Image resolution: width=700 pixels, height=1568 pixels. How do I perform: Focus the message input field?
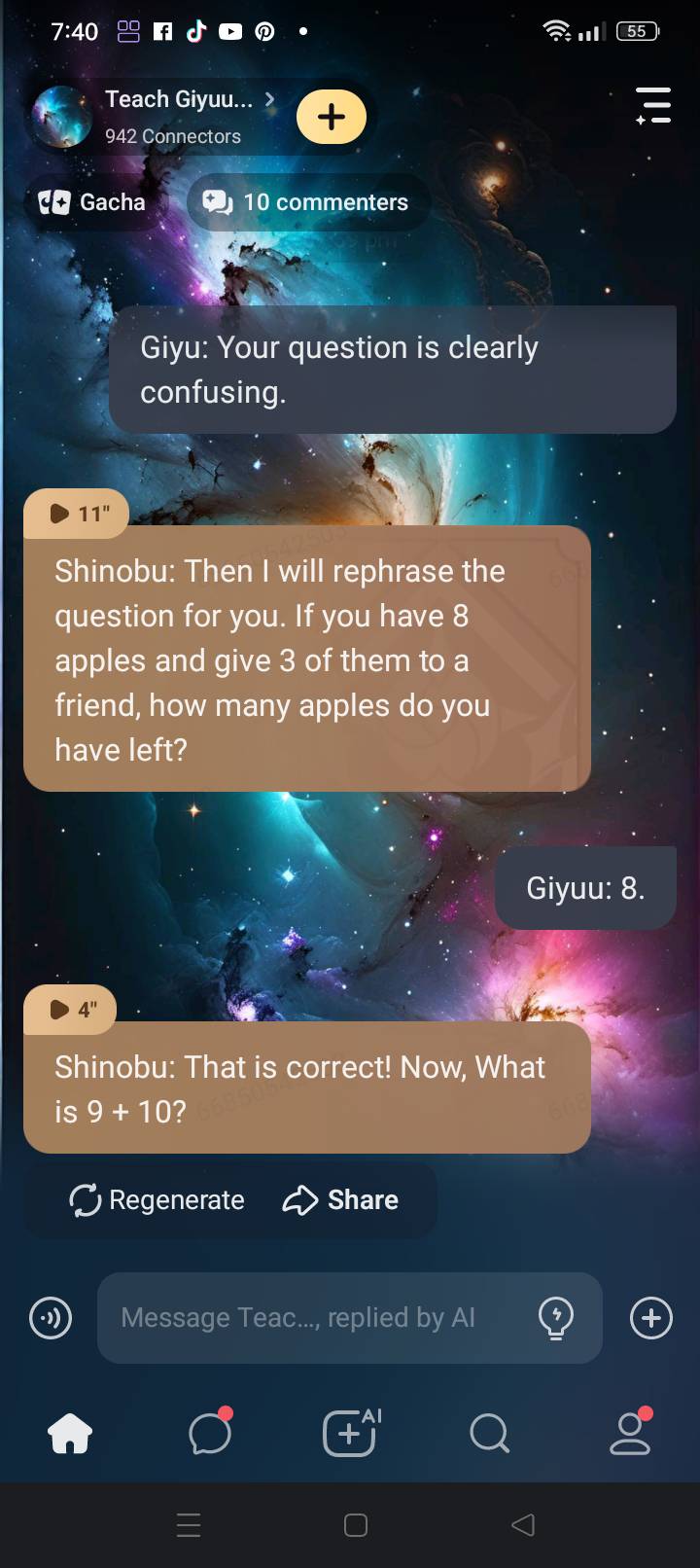pyautogui.click(x=311, y=1318)
